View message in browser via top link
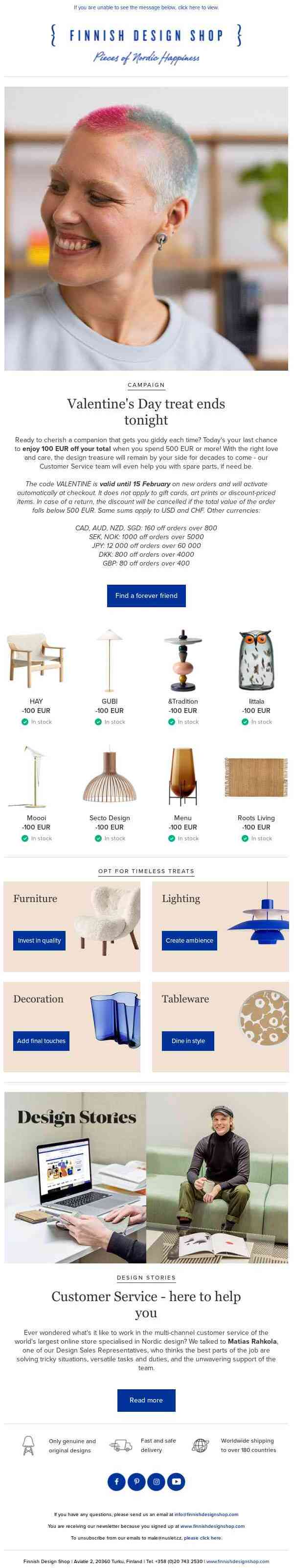Screen dimensions: 294x1568 [146, 7]
